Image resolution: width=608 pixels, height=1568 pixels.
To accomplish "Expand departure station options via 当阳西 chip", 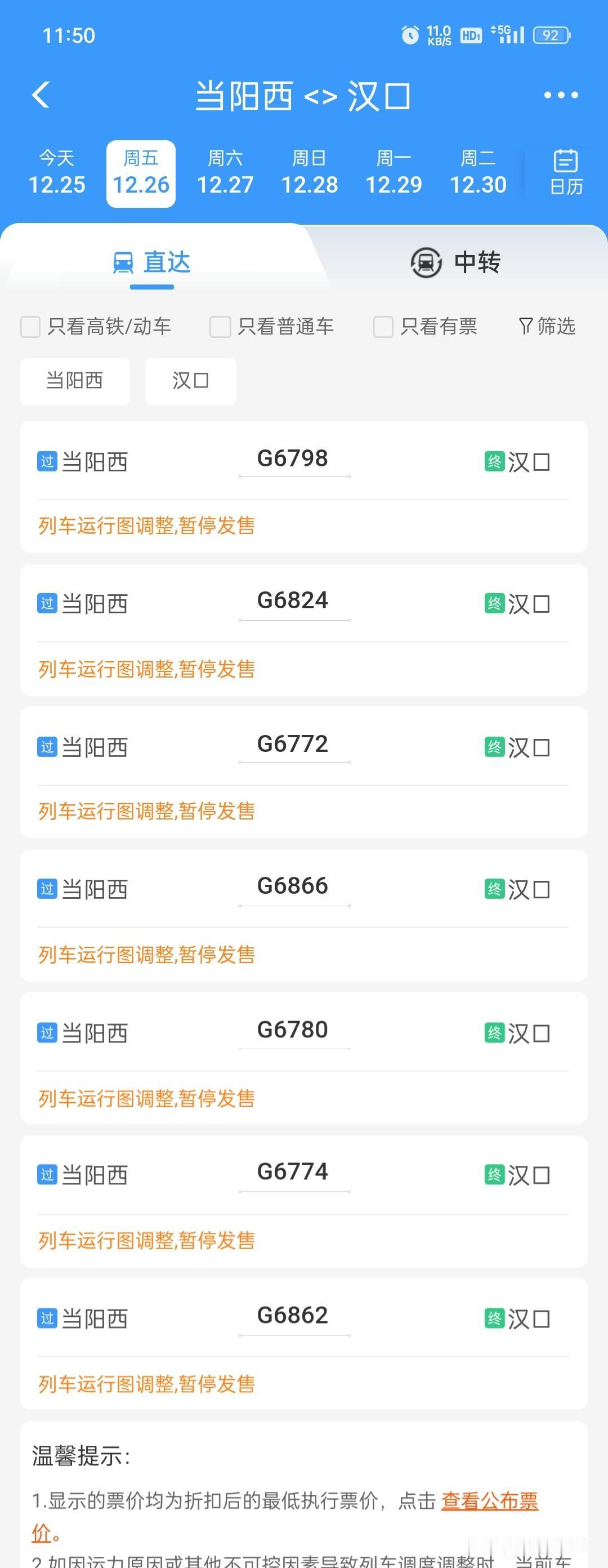I will tap(75, 381).
